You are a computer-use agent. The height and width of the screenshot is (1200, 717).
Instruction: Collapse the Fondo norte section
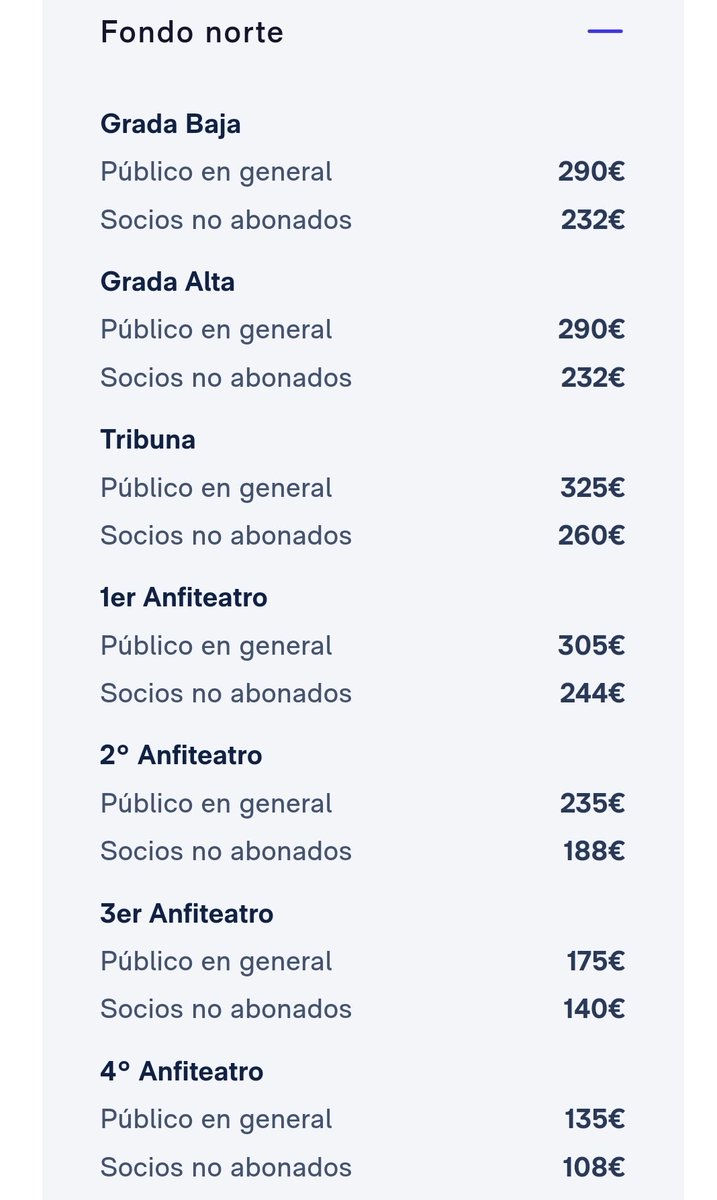(605, 32)
